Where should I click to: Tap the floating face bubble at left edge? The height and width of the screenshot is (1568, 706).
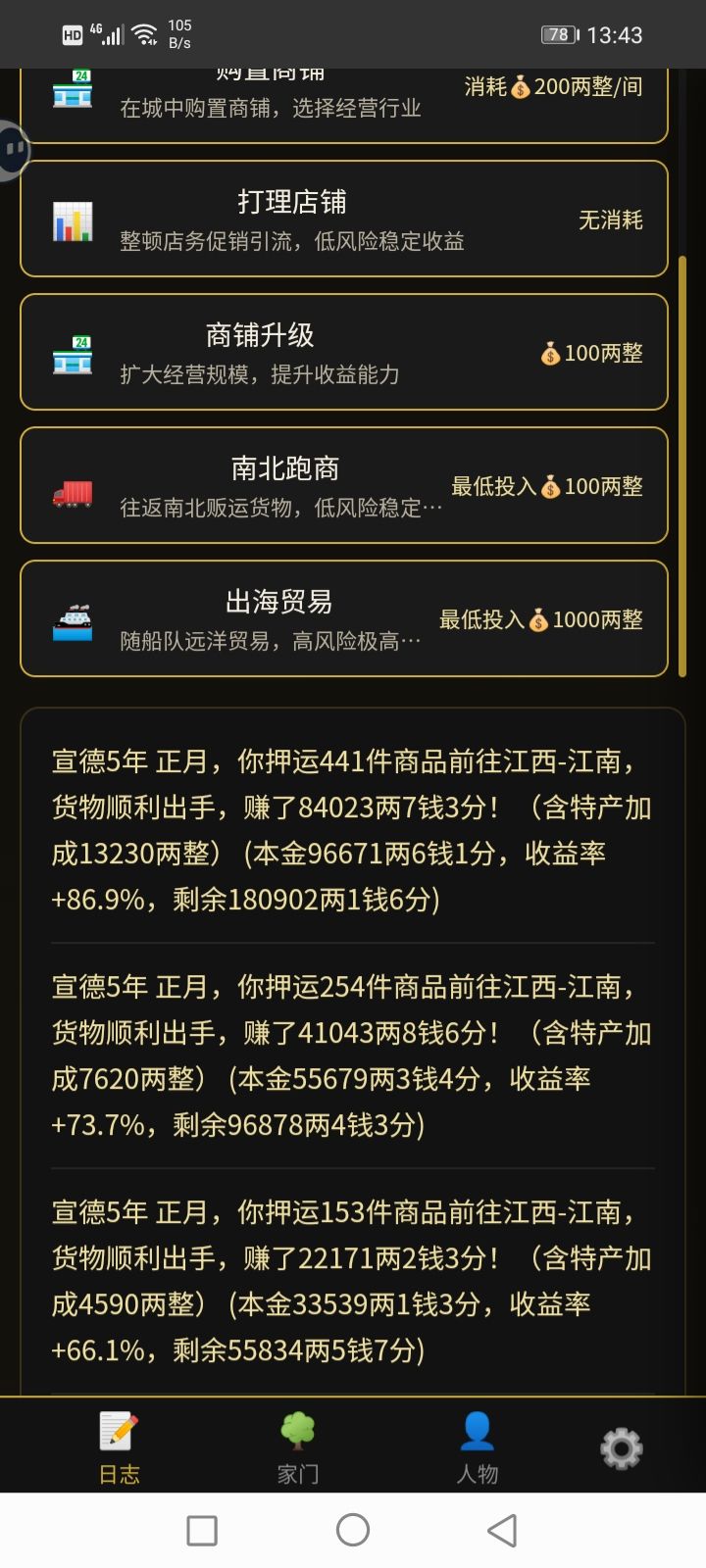[x=14, y=150]
